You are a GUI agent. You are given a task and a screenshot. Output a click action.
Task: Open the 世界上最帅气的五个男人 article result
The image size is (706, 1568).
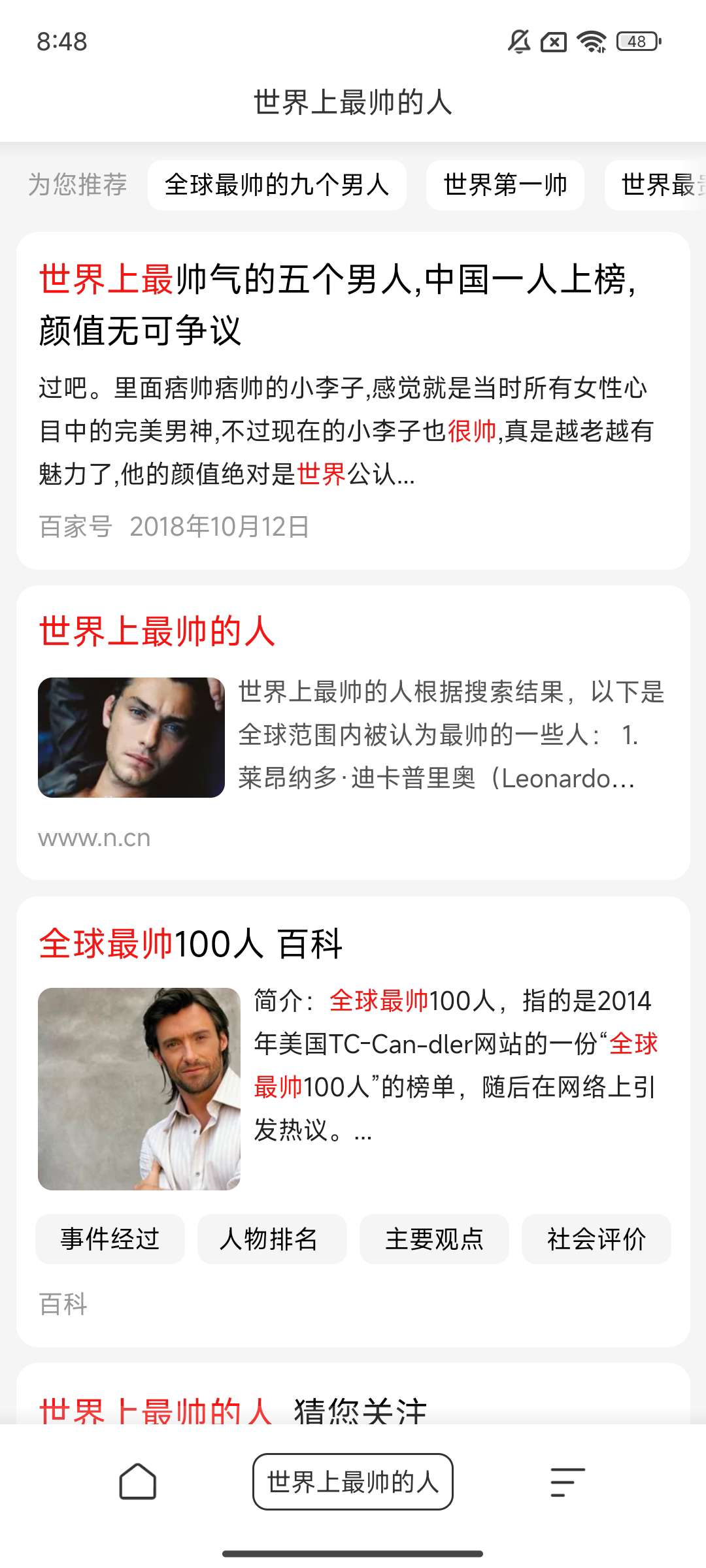pos(337,304)
